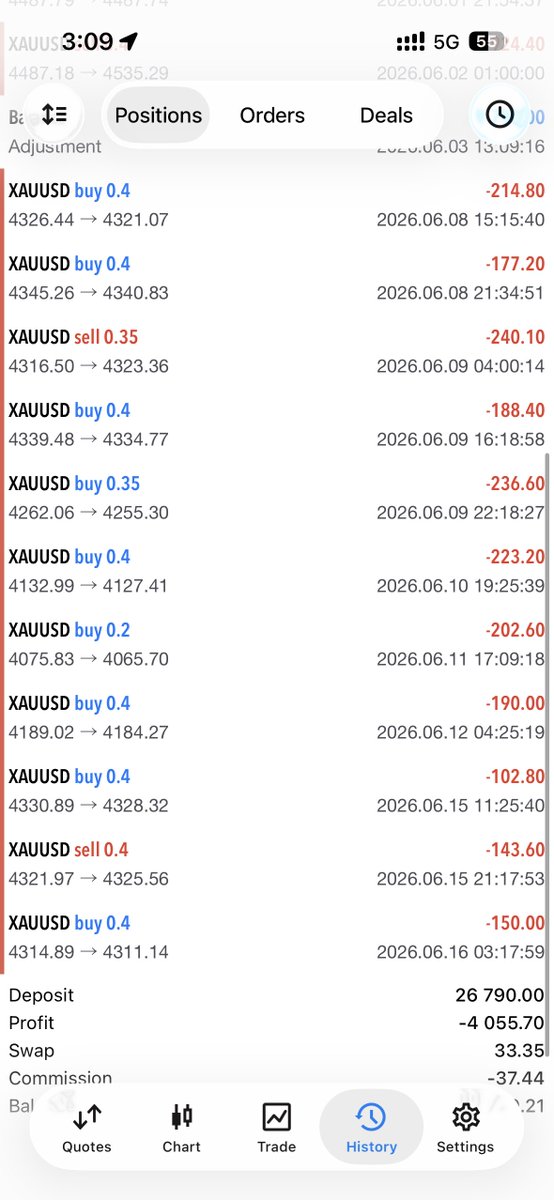The width and height of the screenshot is (554, 1200).
Task: Switch to the Orders segment
Action: pyautogui.click(x=272, y=115)
